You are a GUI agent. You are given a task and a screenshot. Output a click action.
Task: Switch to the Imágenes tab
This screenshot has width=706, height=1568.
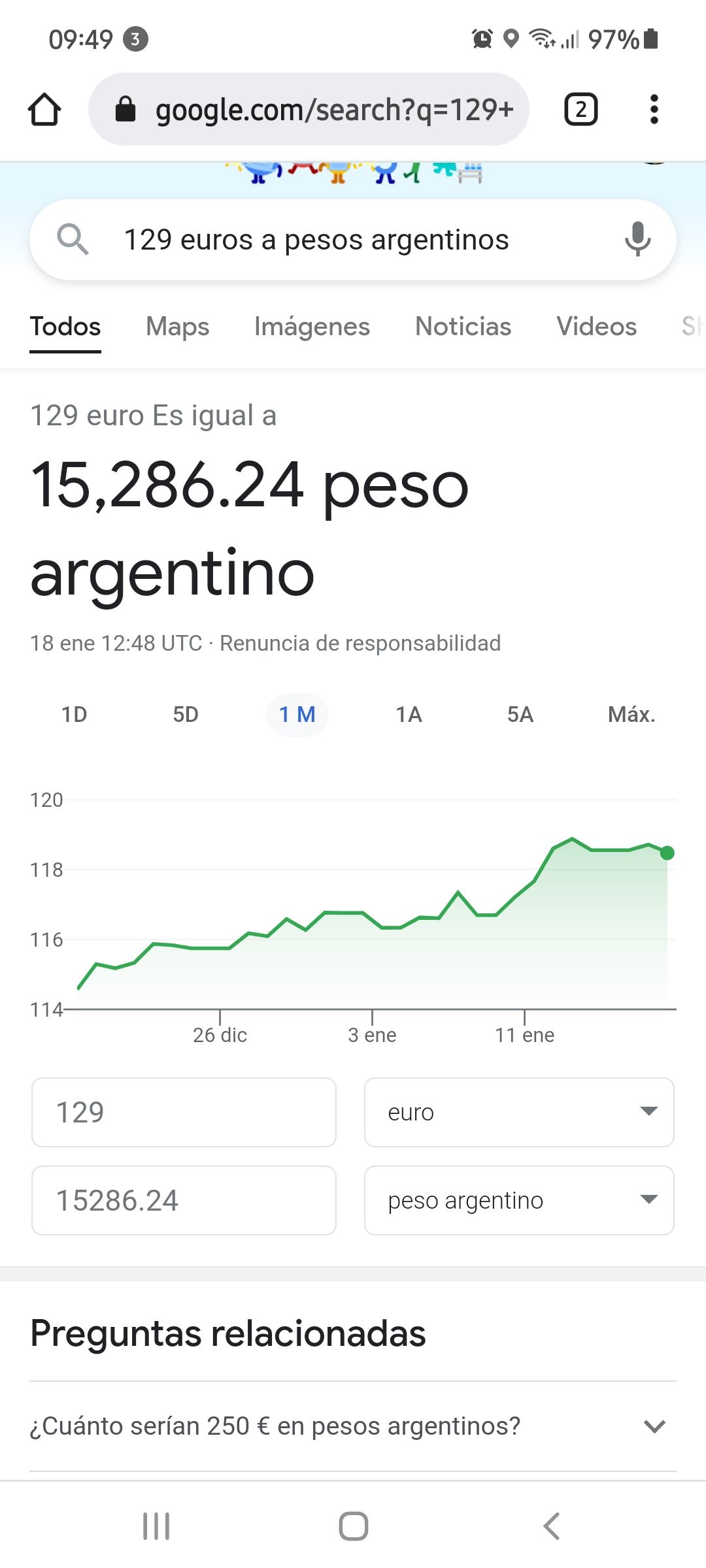pos(312,327)
